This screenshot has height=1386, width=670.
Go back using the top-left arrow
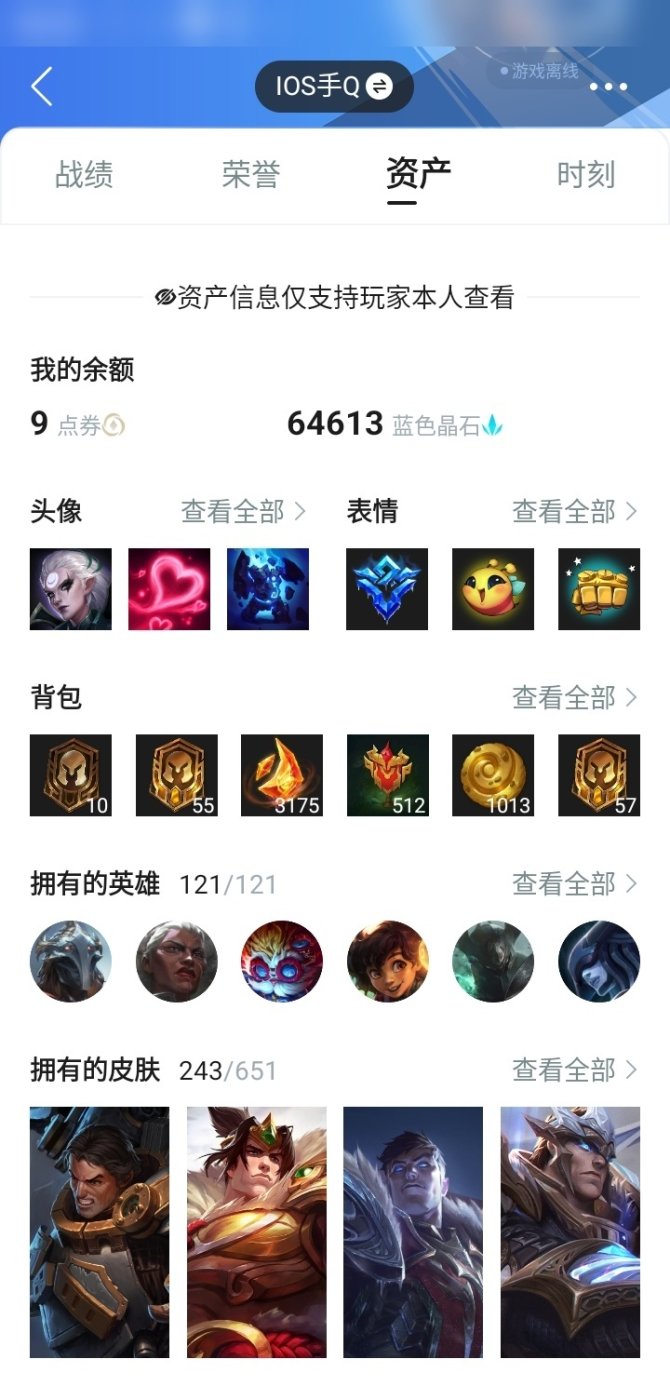[x=41, y=87]
